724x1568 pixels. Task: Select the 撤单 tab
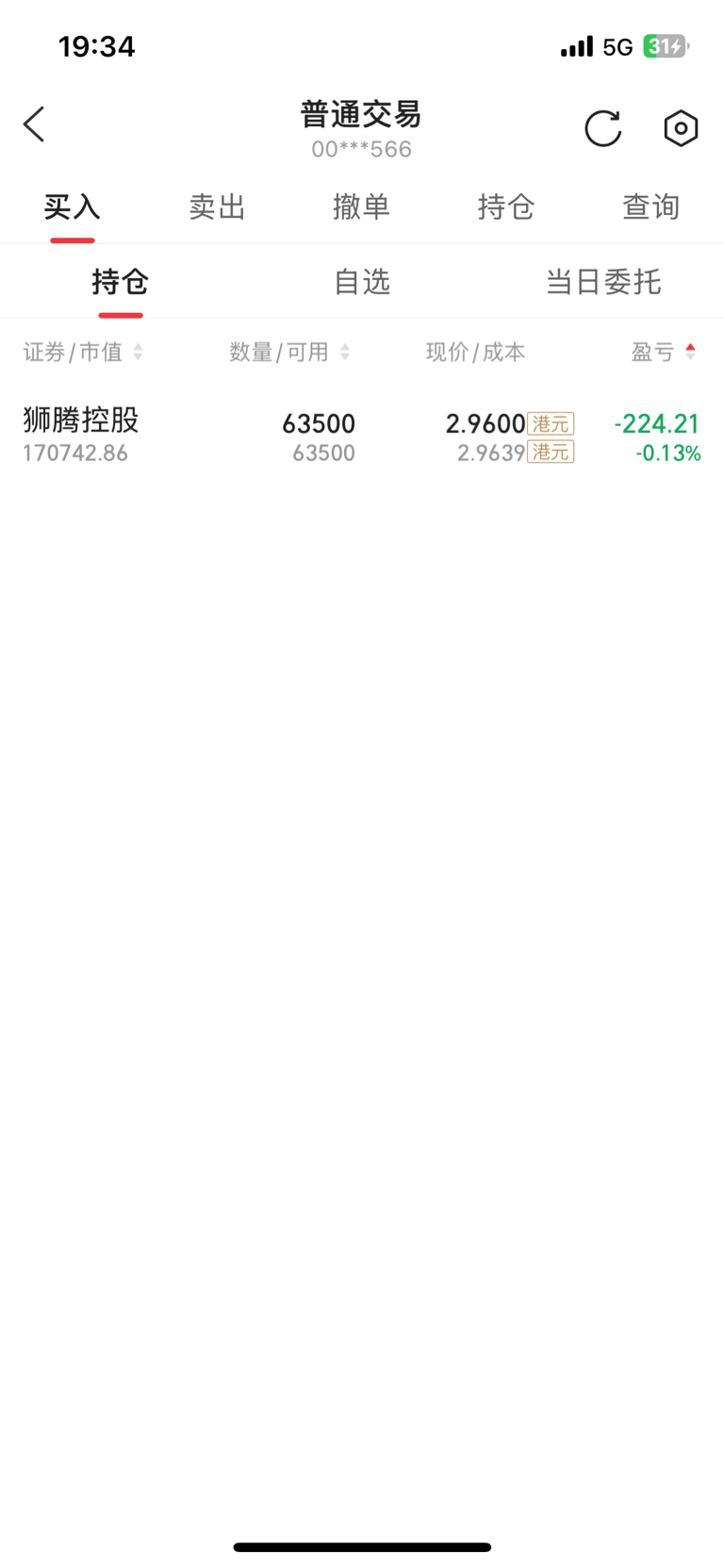click(361, 207)
